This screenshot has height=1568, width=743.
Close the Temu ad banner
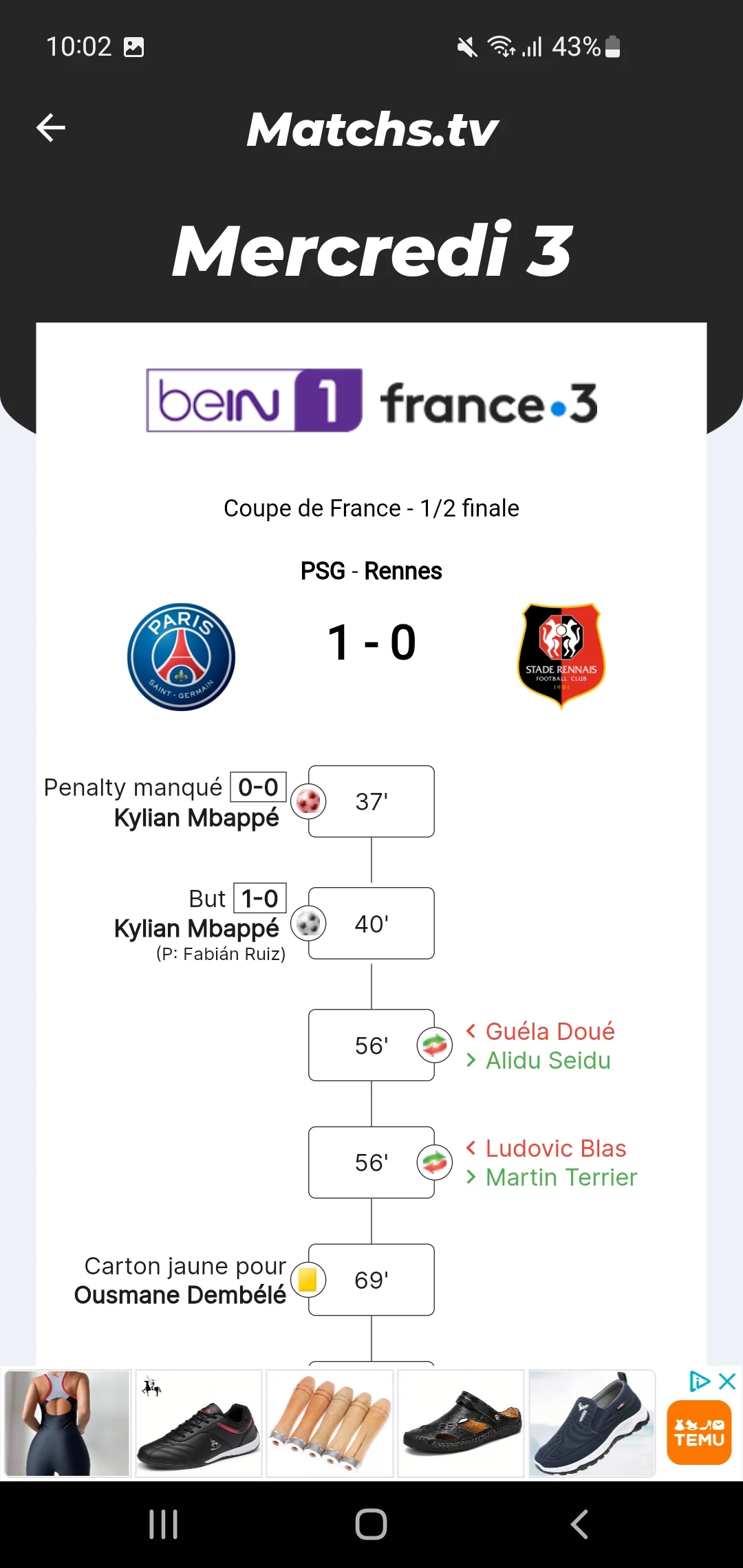[727, 1381]
